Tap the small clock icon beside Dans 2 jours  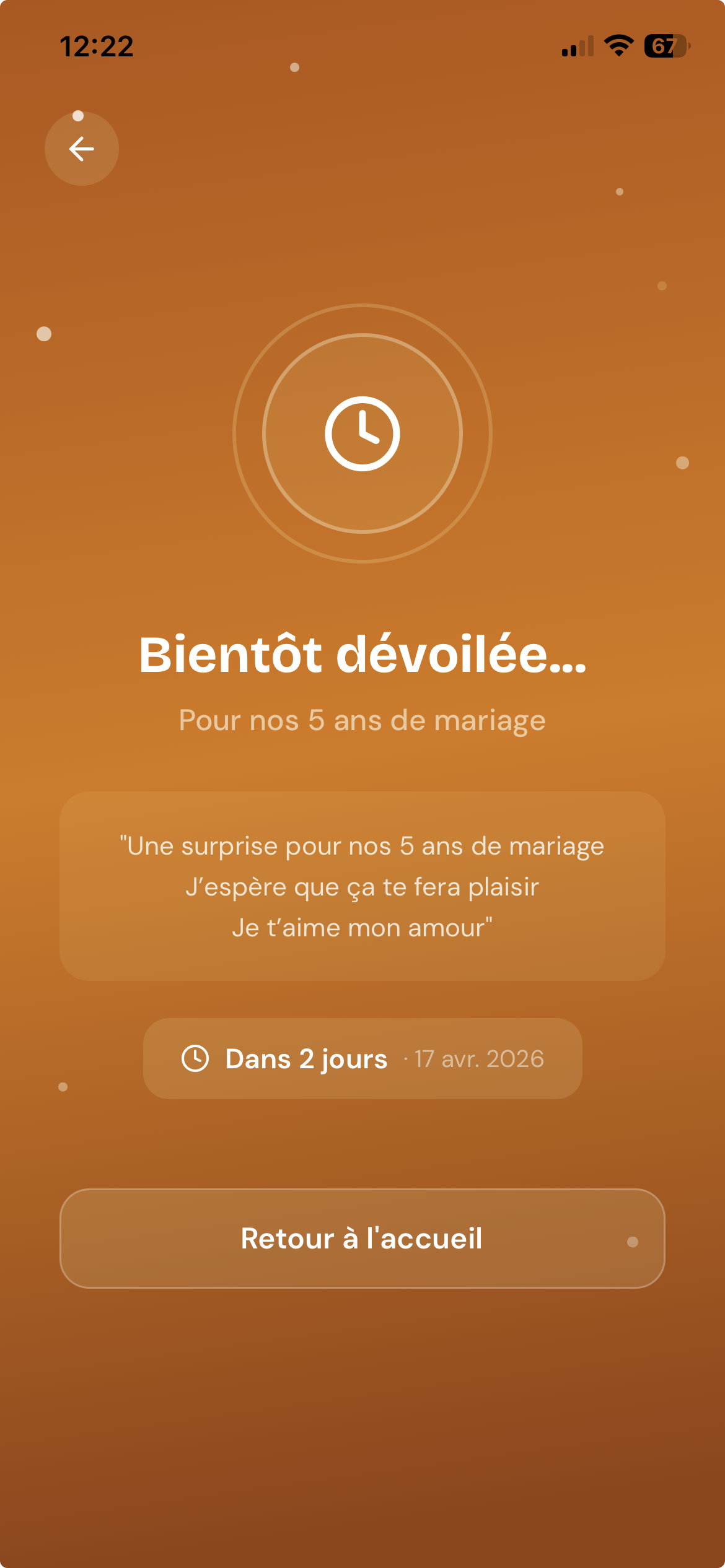click(x=196, y=1059)
